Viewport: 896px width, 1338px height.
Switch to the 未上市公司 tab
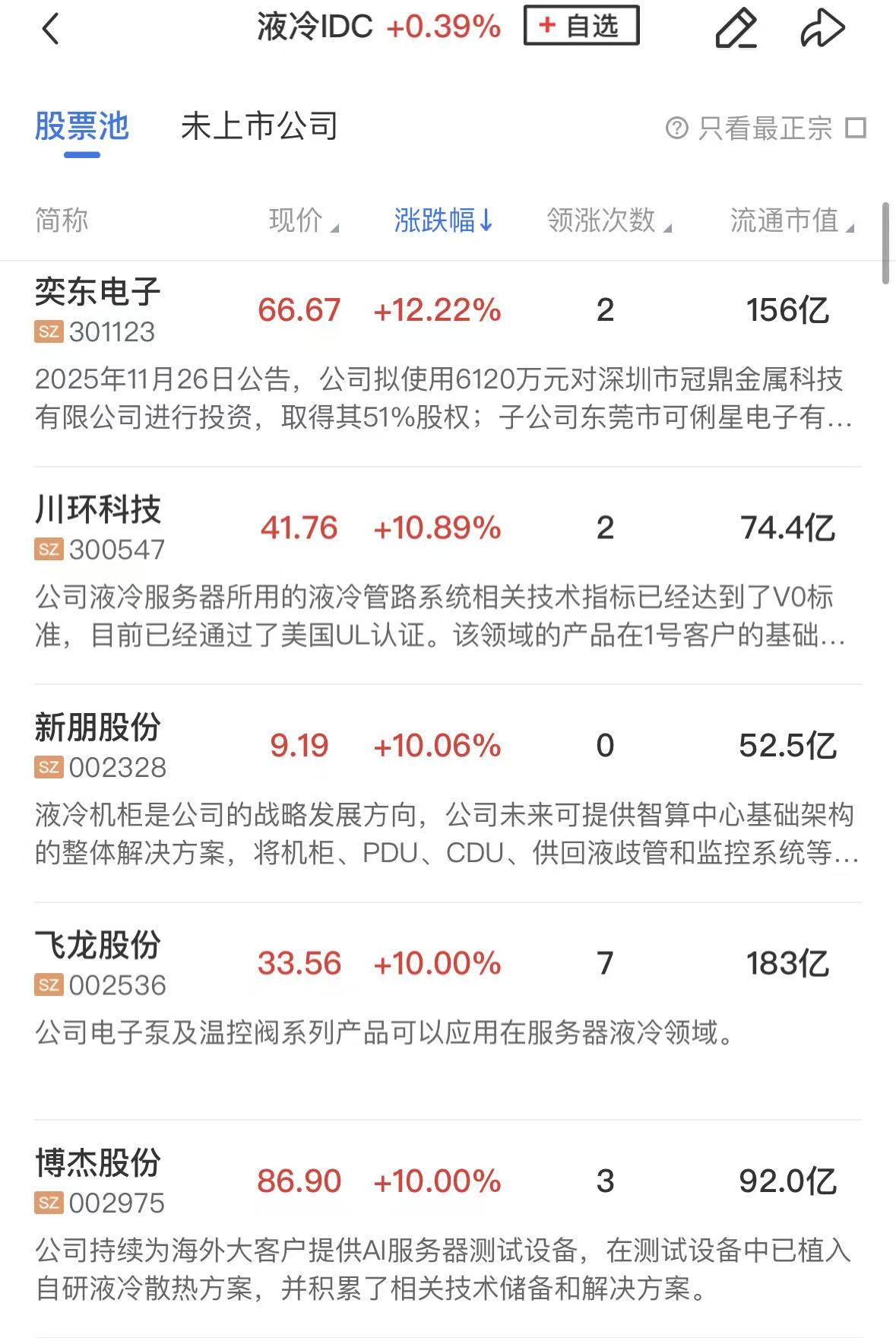(259, 126)
